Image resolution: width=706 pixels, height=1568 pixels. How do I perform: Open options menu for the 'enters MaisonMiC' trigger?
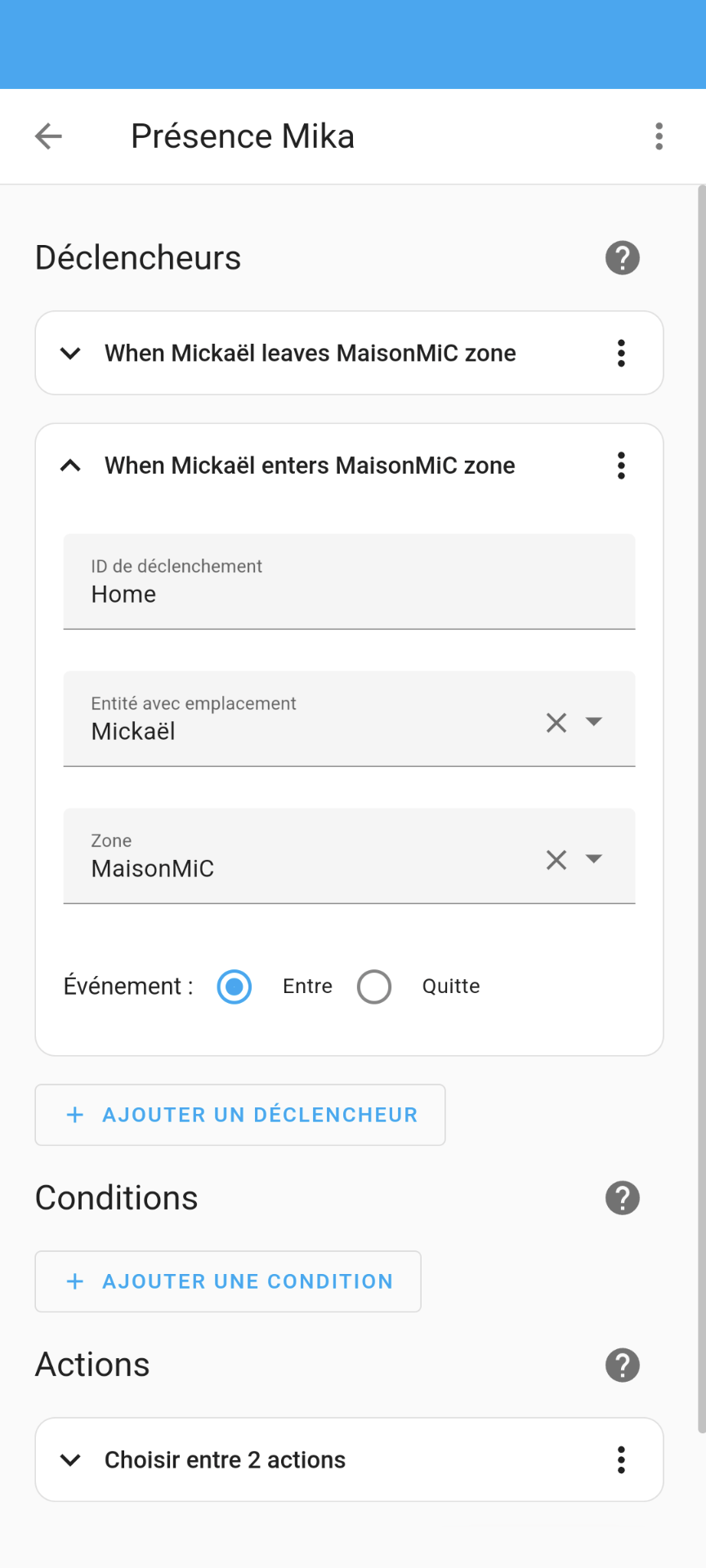coord(621,465)
